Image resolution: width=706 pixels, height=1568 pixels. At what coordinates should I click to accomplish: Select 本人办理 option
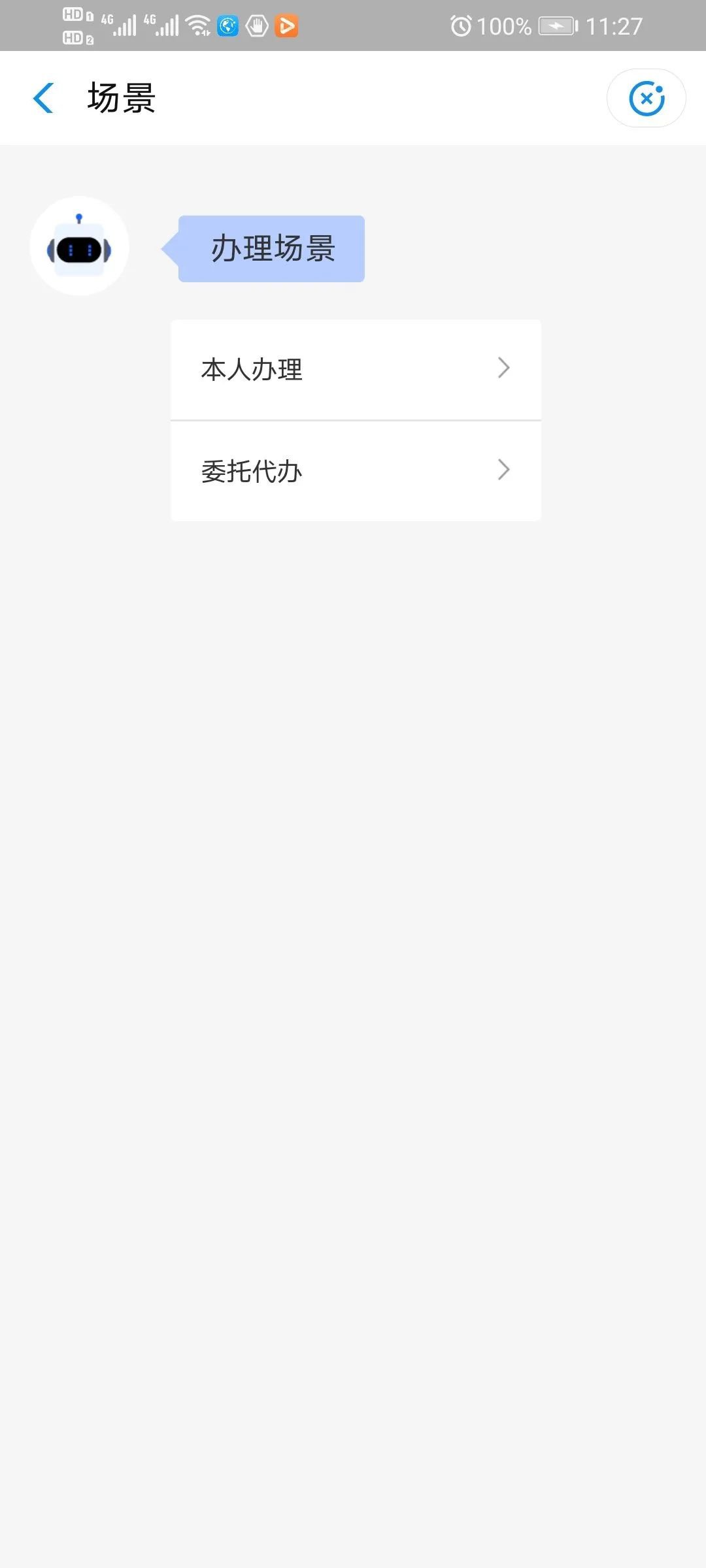coord(356,369)
